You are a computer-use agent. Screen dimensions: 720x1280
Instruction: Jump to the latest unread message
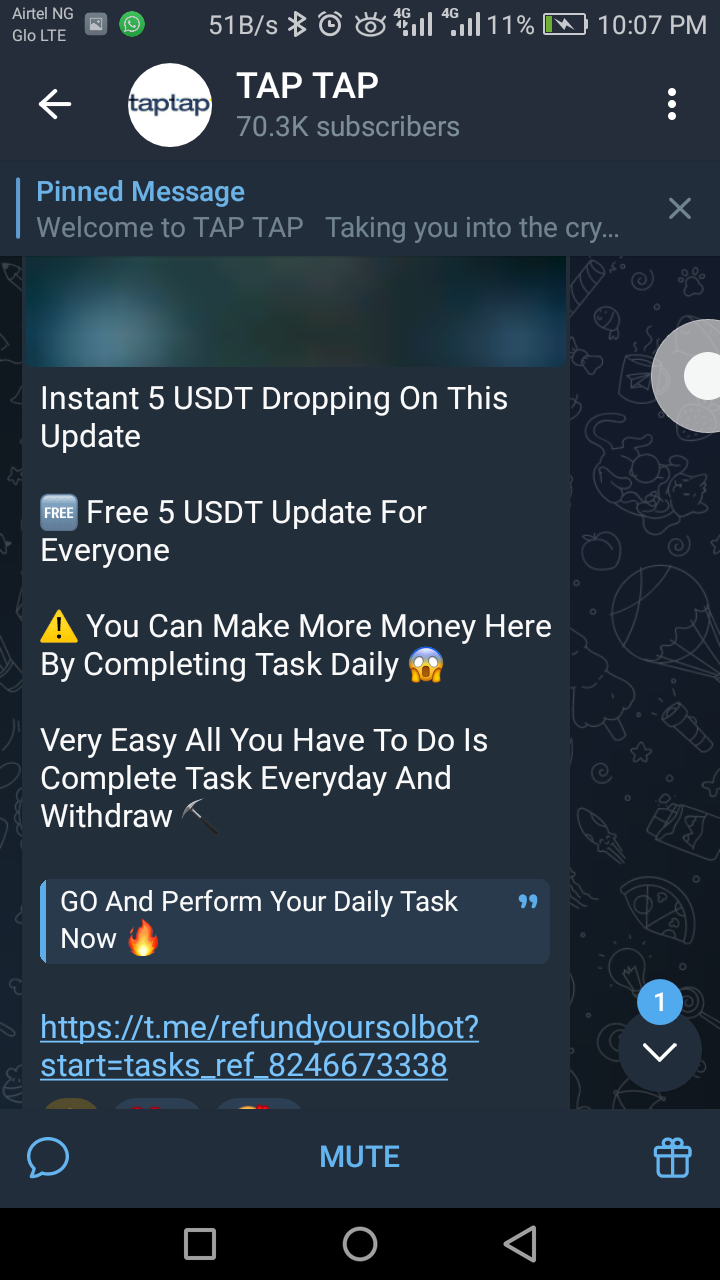[x=659, y=1050]
